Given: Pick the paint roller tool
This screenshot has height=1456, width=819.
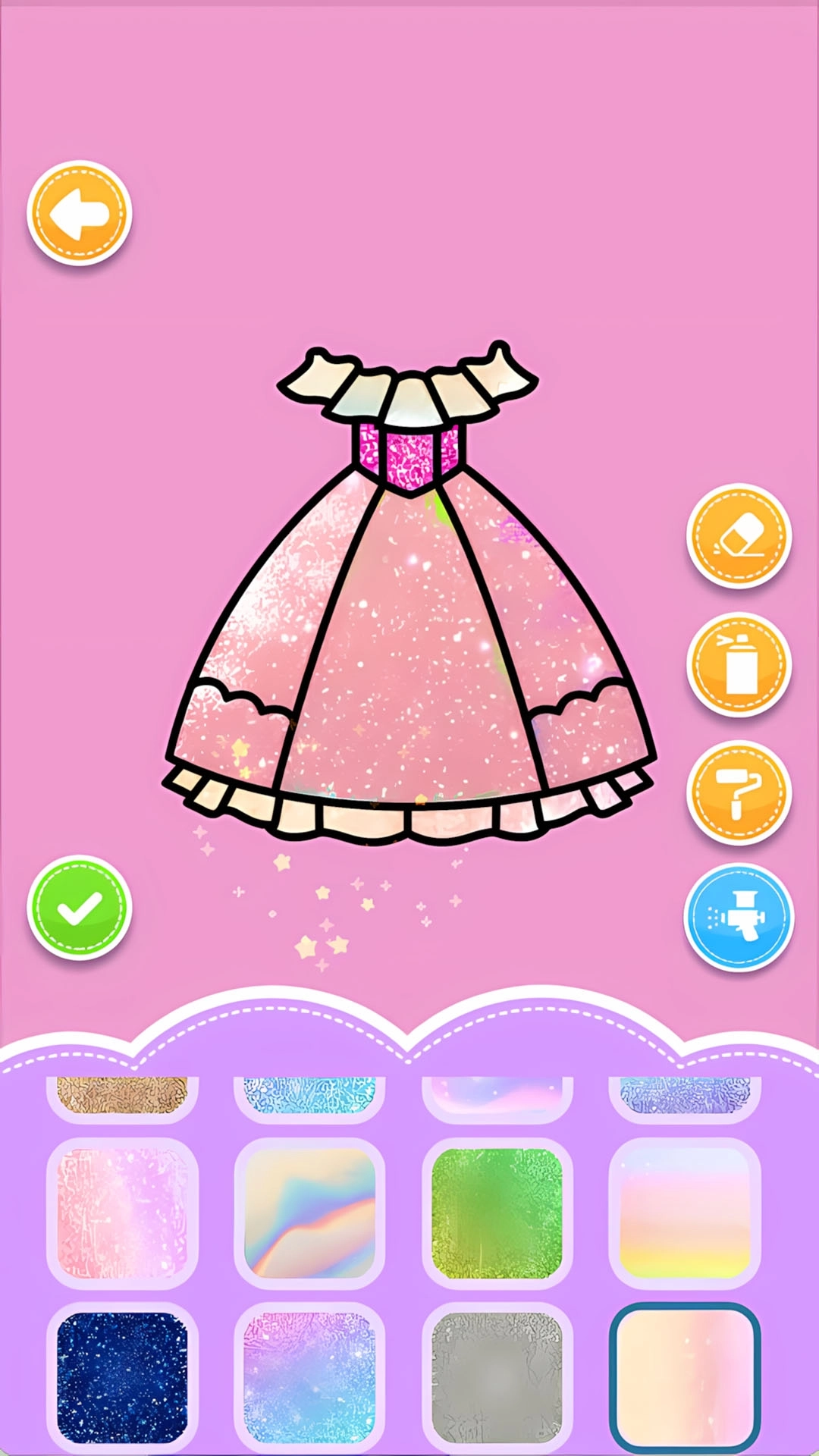Looking at the screenshot, I should [739, 792].
